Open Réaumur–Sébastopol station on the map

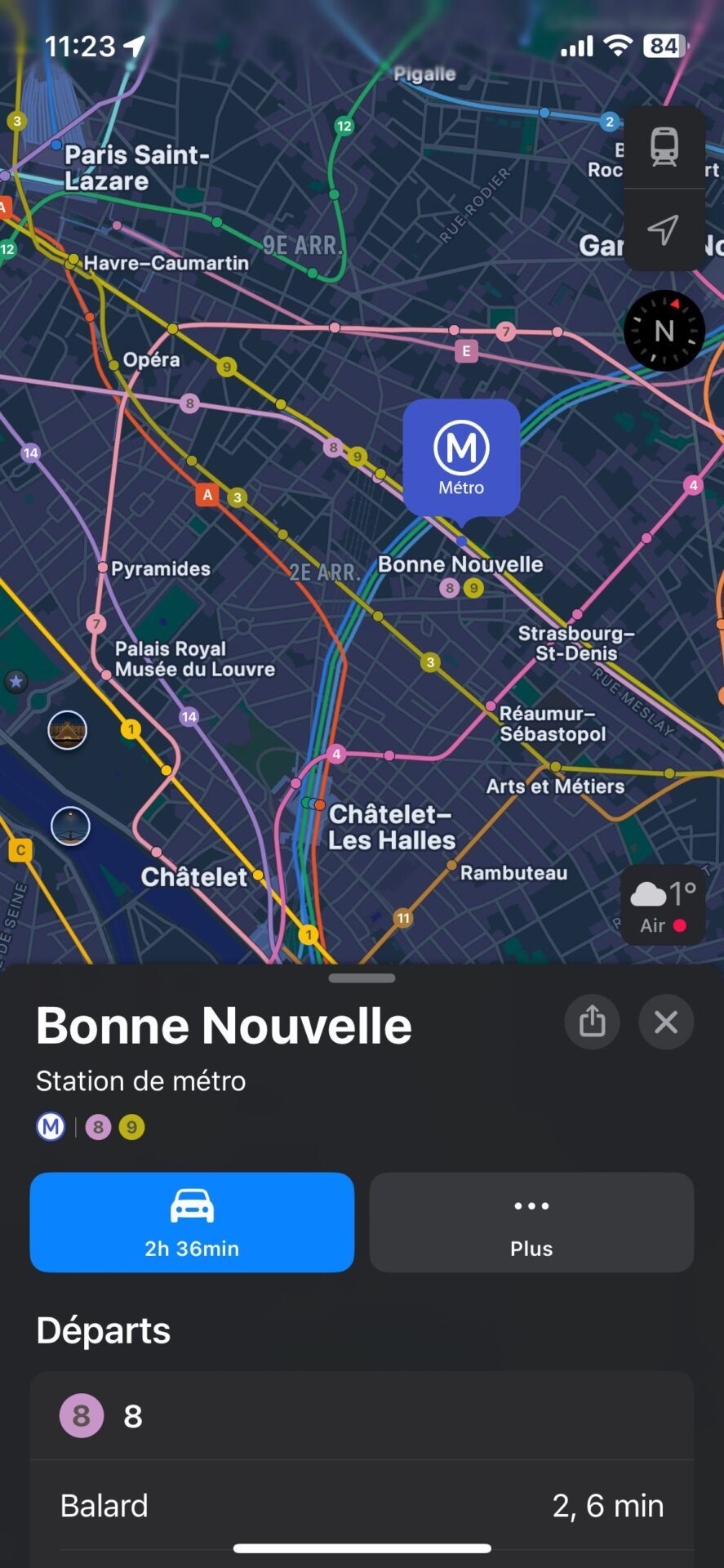pyautogui.click(x=553, y=724)
